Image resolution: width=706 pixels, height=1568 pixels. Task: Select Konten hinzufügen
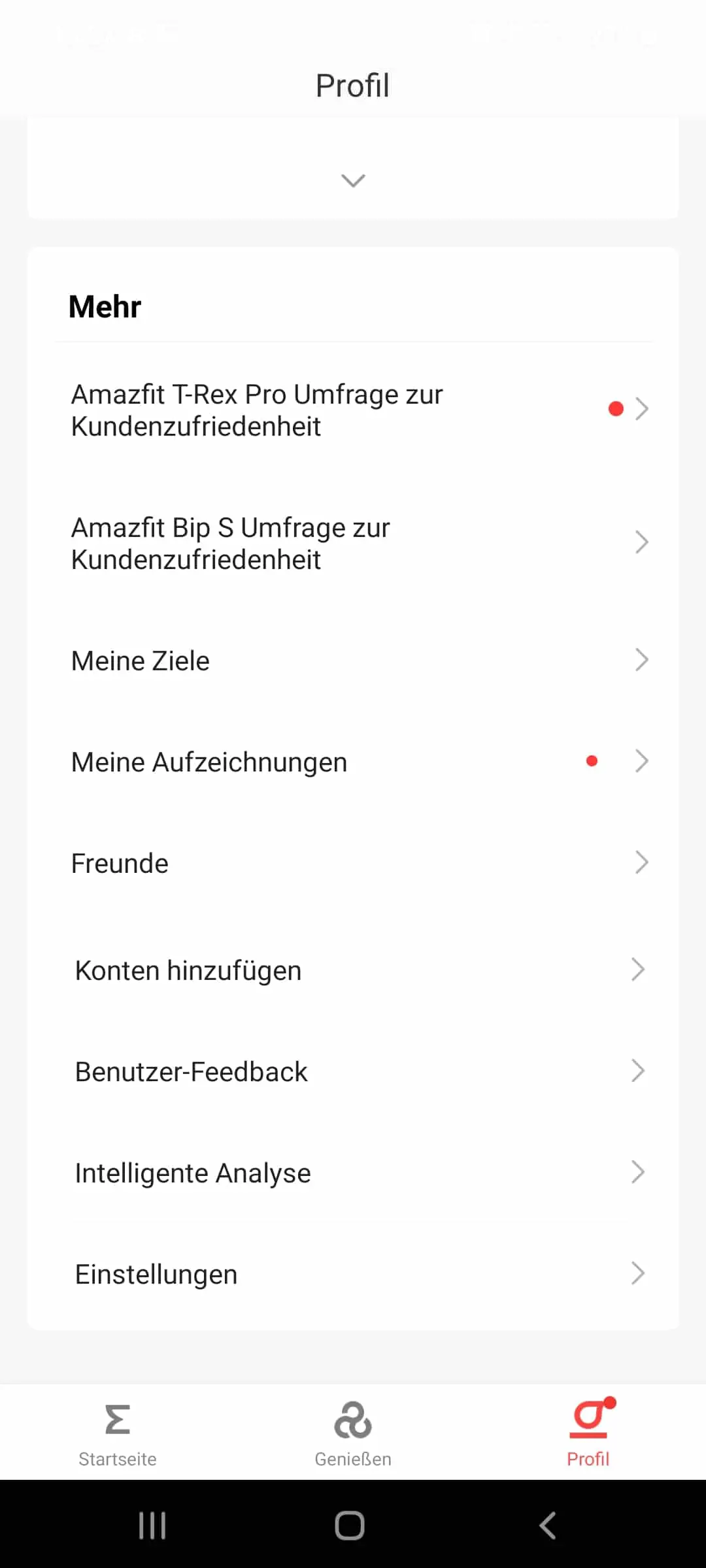click(x=353, y=970)
